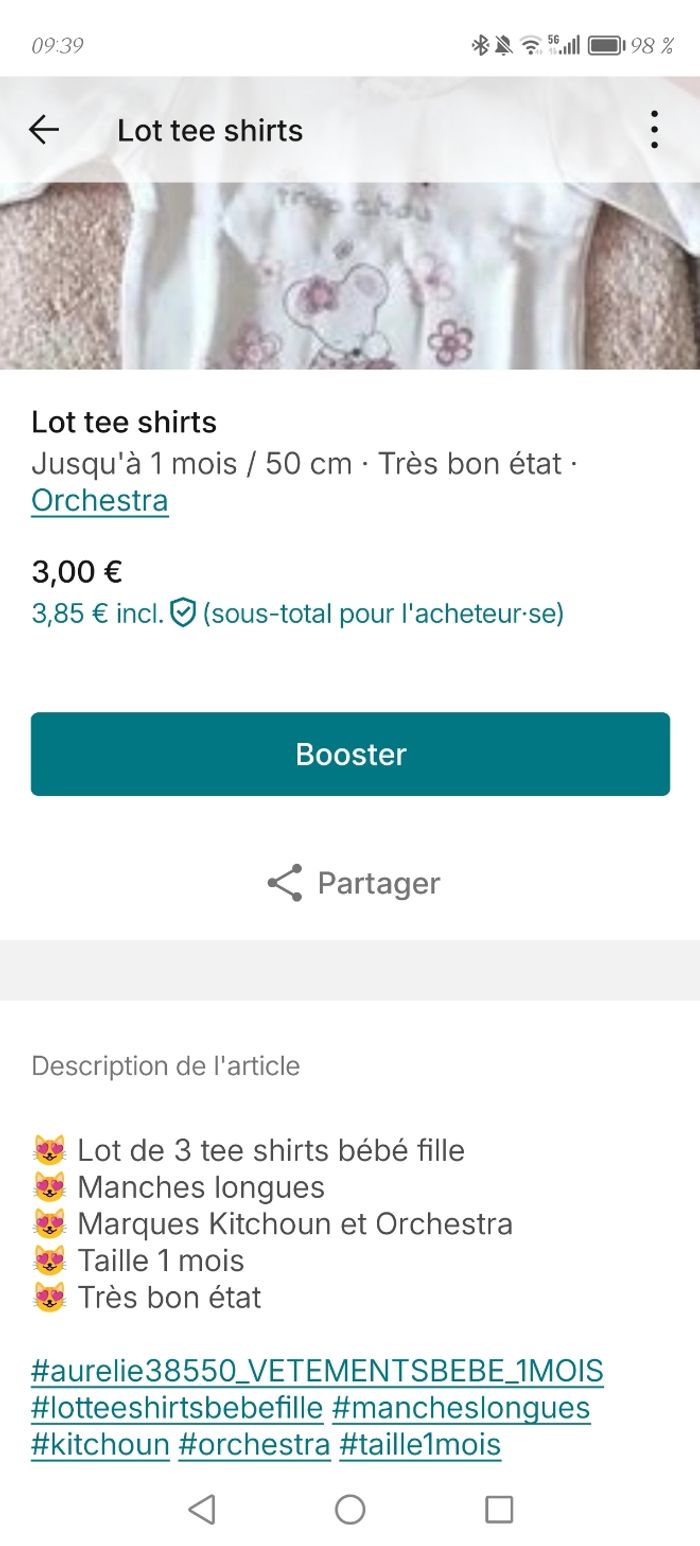Image resolution: width=700 pixels, height=1546 pixels.
Task: Share this listing with Partager
Action: tap(354, 883)
